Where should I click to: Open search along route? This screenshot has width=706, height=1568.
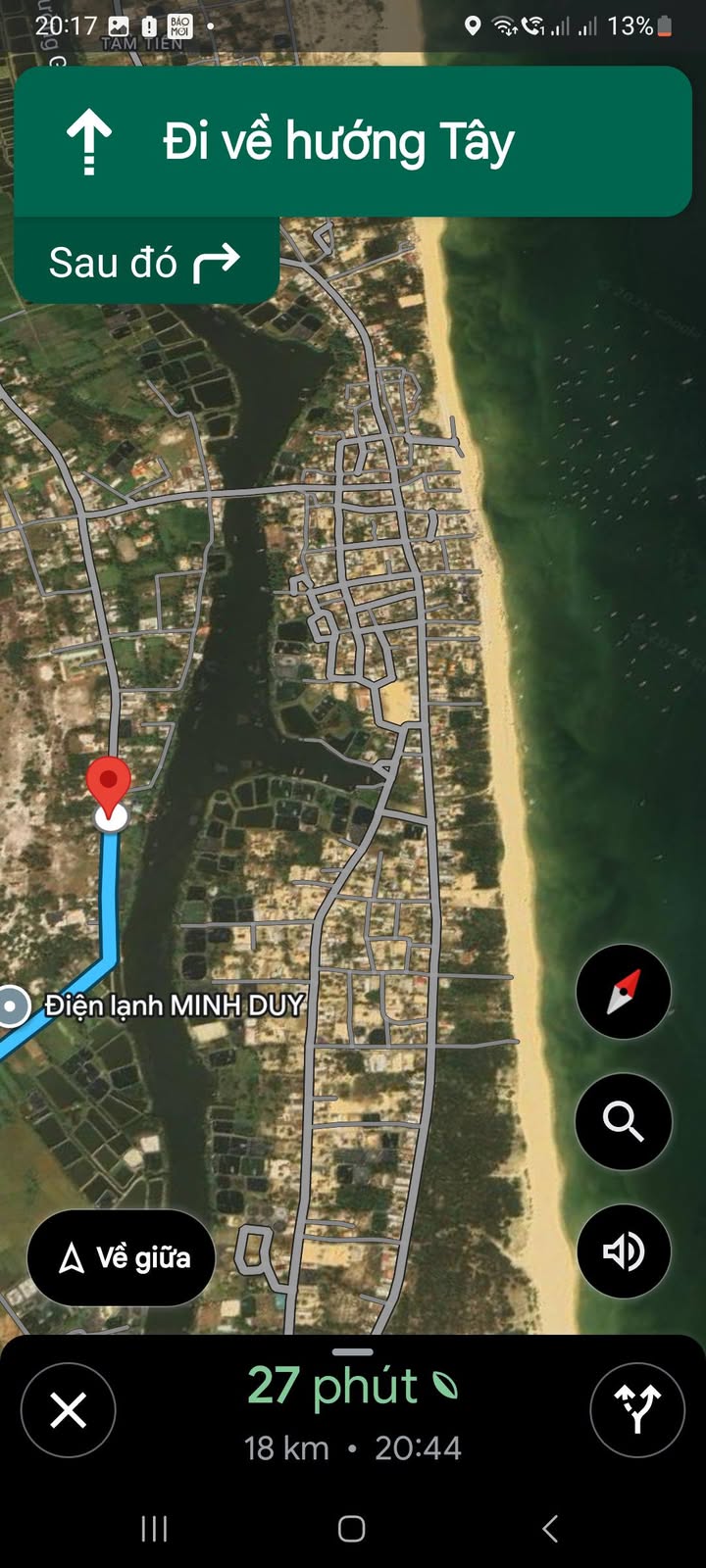624,1121
